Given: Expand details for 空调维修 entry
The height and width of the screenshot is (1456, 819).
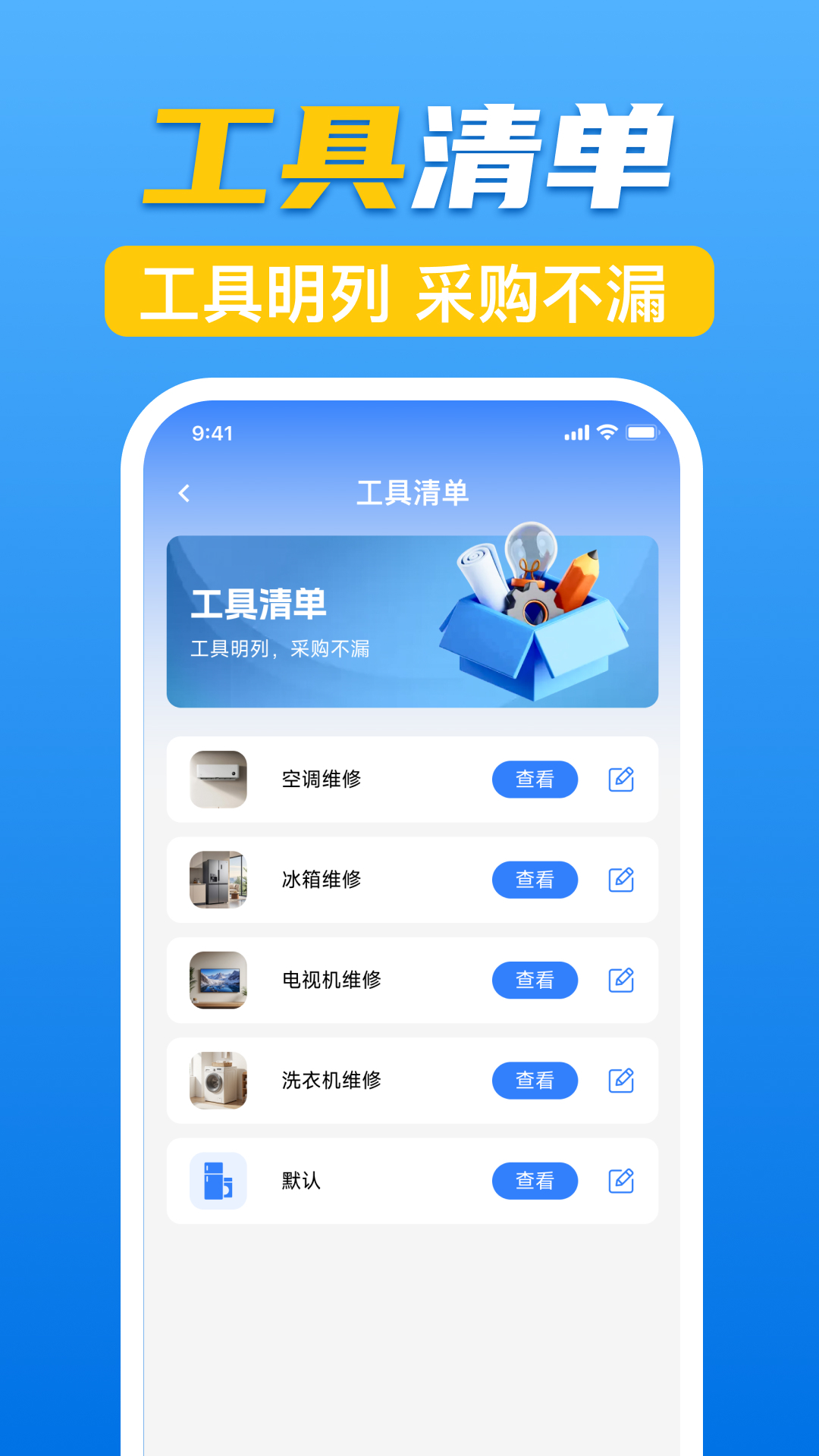Looking at the screenshot, I should pos(535,780).
